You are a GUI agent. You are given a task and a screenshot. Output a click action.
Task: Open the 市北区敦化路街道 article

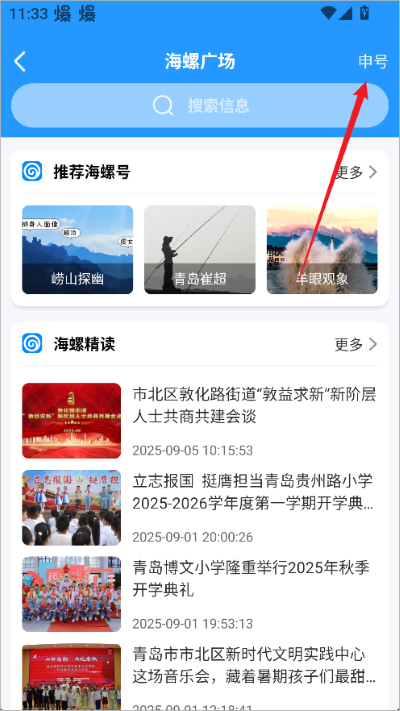[200, 421]
